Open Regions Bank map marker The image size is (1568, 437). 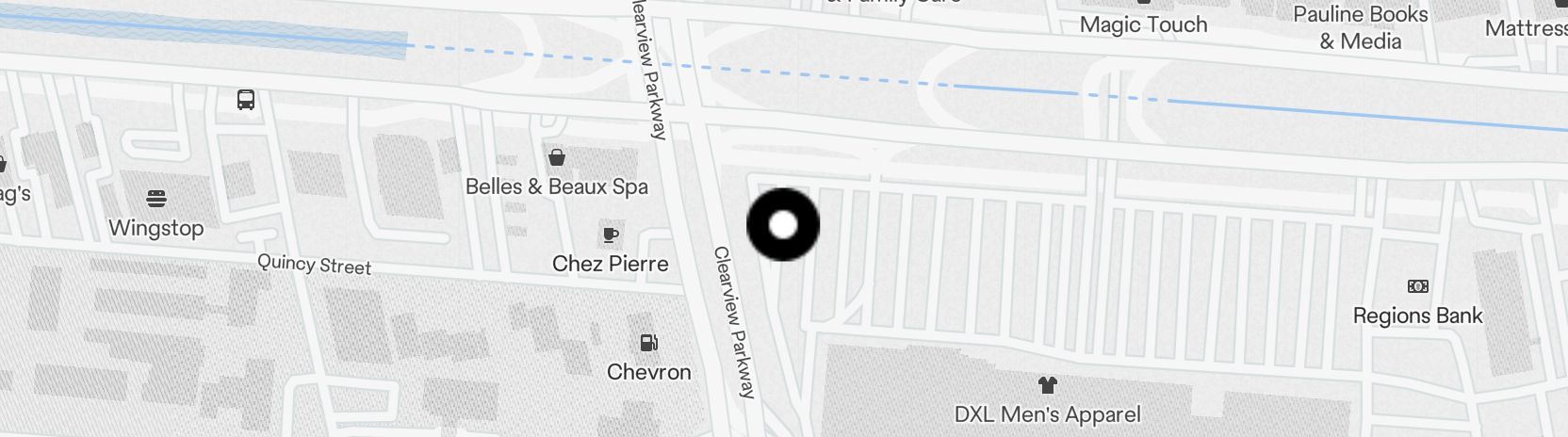point(1417,286)
